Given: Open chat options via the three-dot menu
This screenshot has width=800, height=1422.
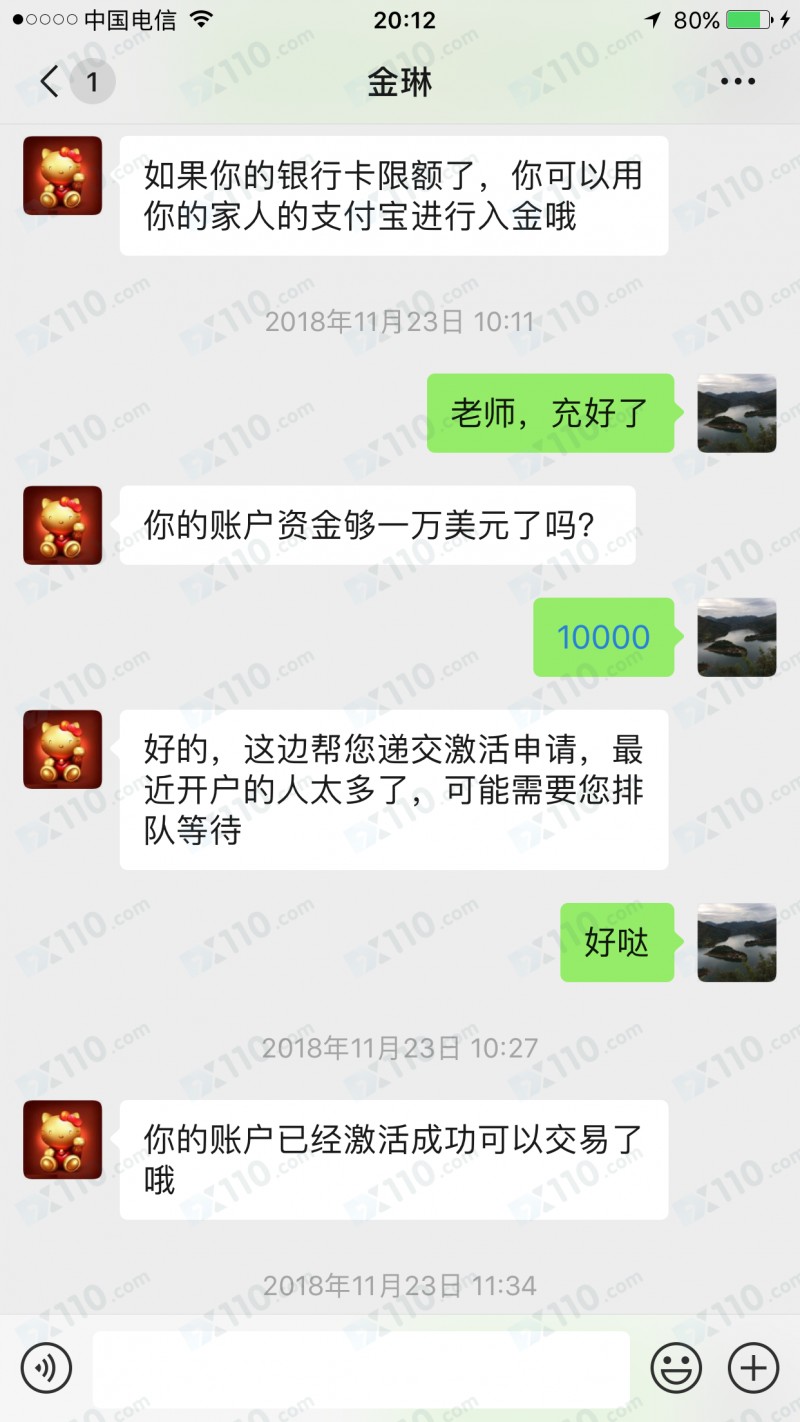Looking at the screenshot, I should tap(737, 82).
